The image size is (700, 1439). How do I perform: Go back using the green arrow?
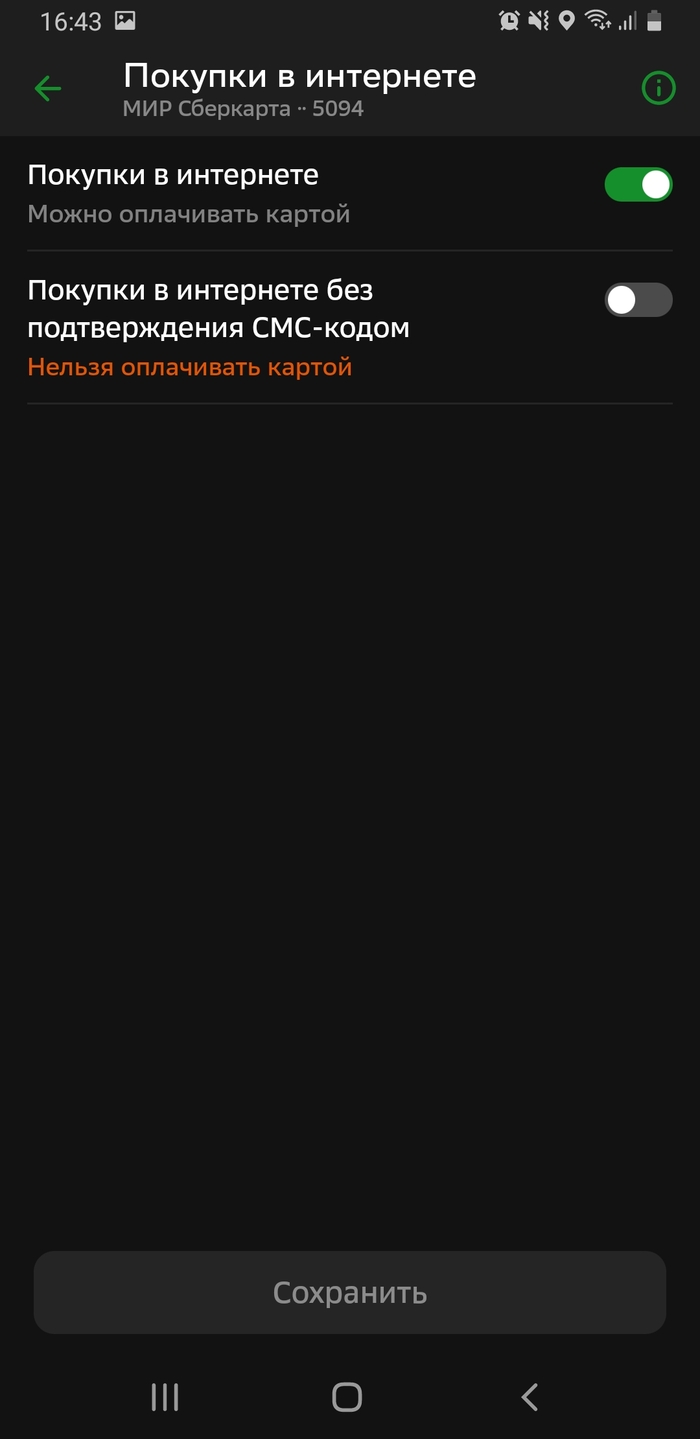tap(47, 89)
